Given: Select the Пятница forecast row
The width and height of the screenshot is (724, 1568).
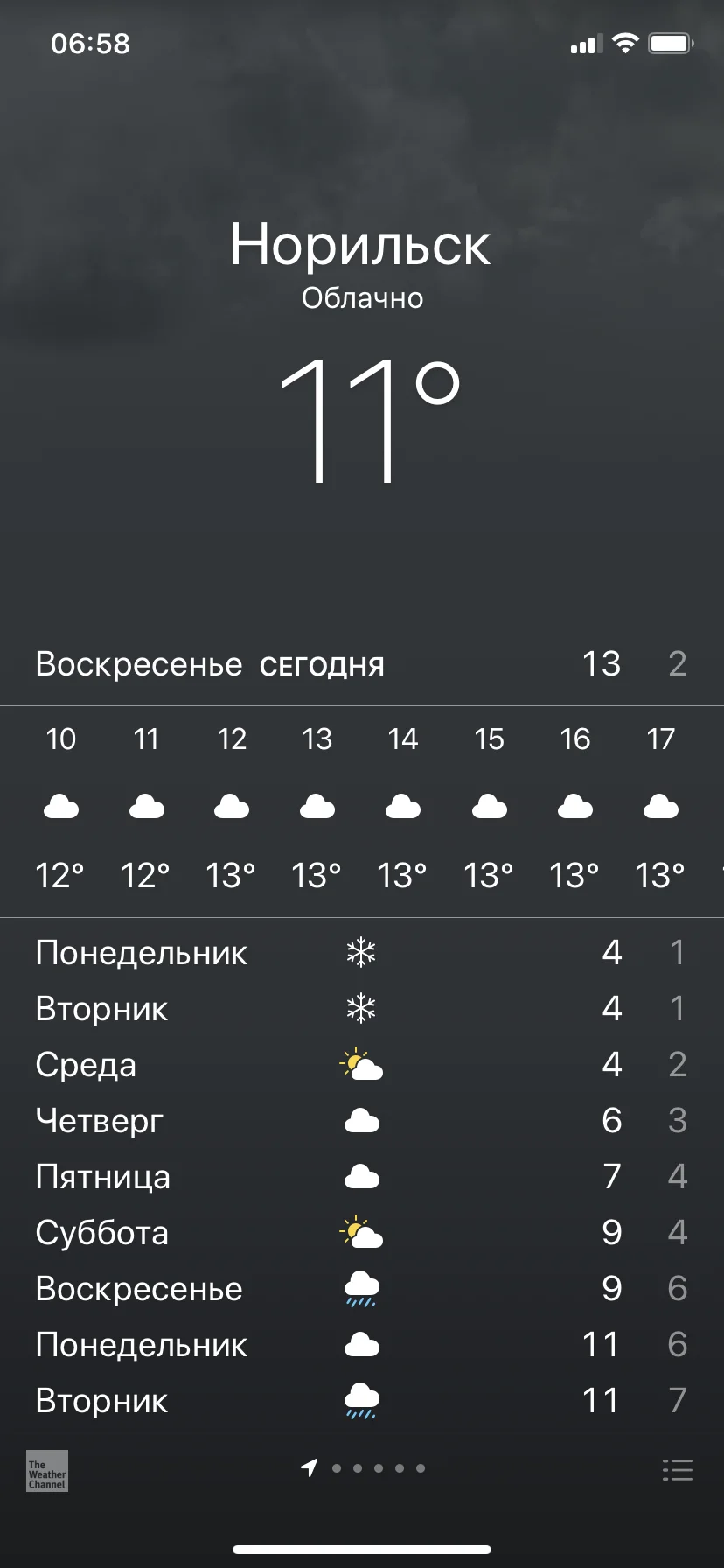Looking at the screenshot, I should (362, 1177).
